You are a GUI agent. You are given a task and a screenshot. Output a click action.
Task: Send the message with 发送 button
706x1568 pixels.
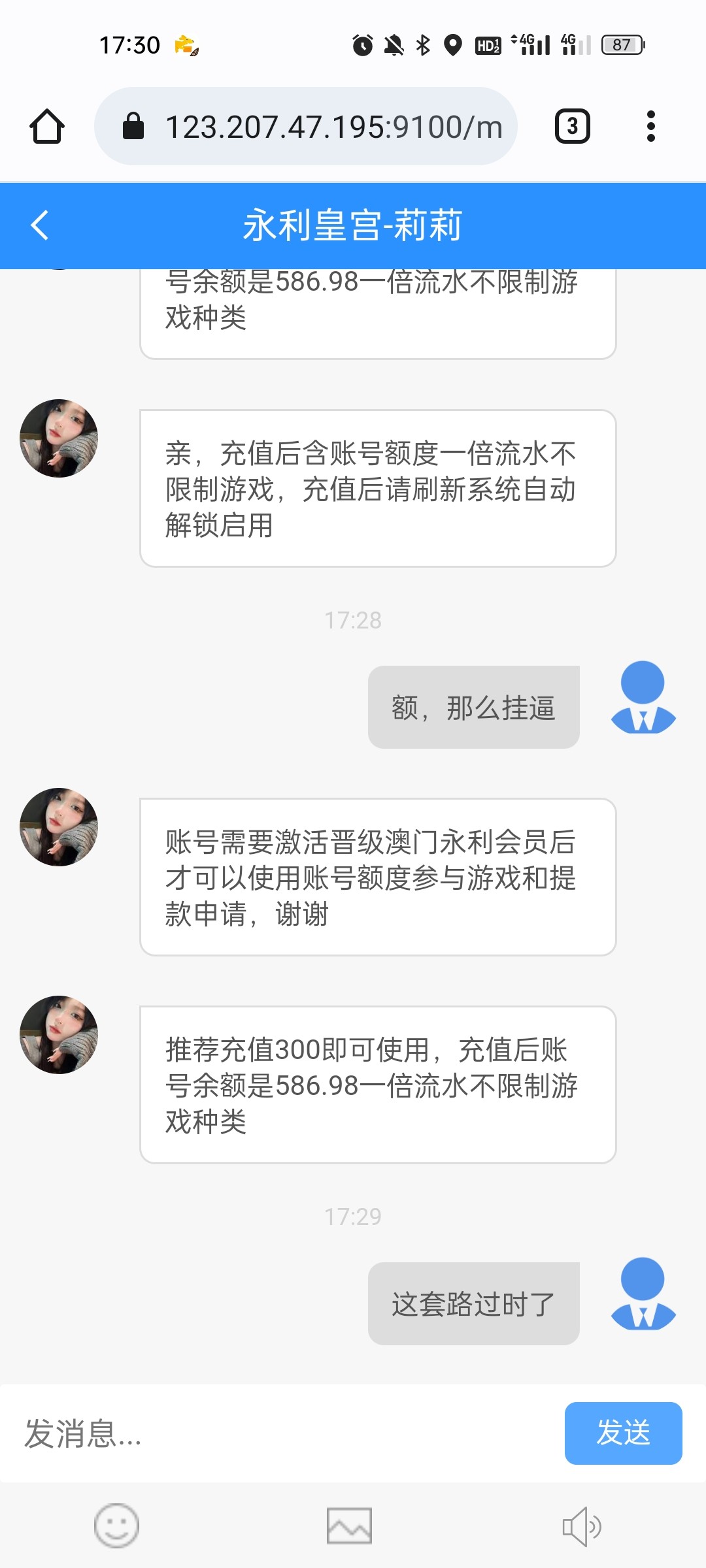[623, 1433]
